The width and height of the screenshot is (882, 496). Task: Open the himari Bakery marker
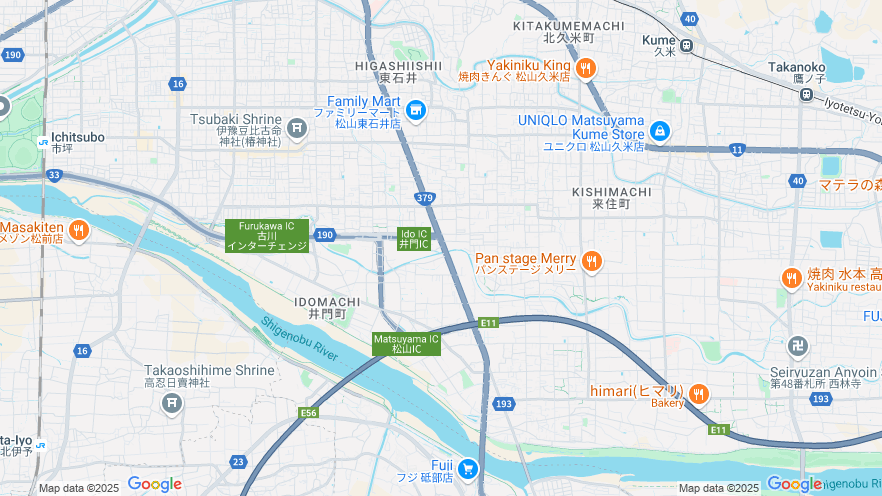point(698,394)
